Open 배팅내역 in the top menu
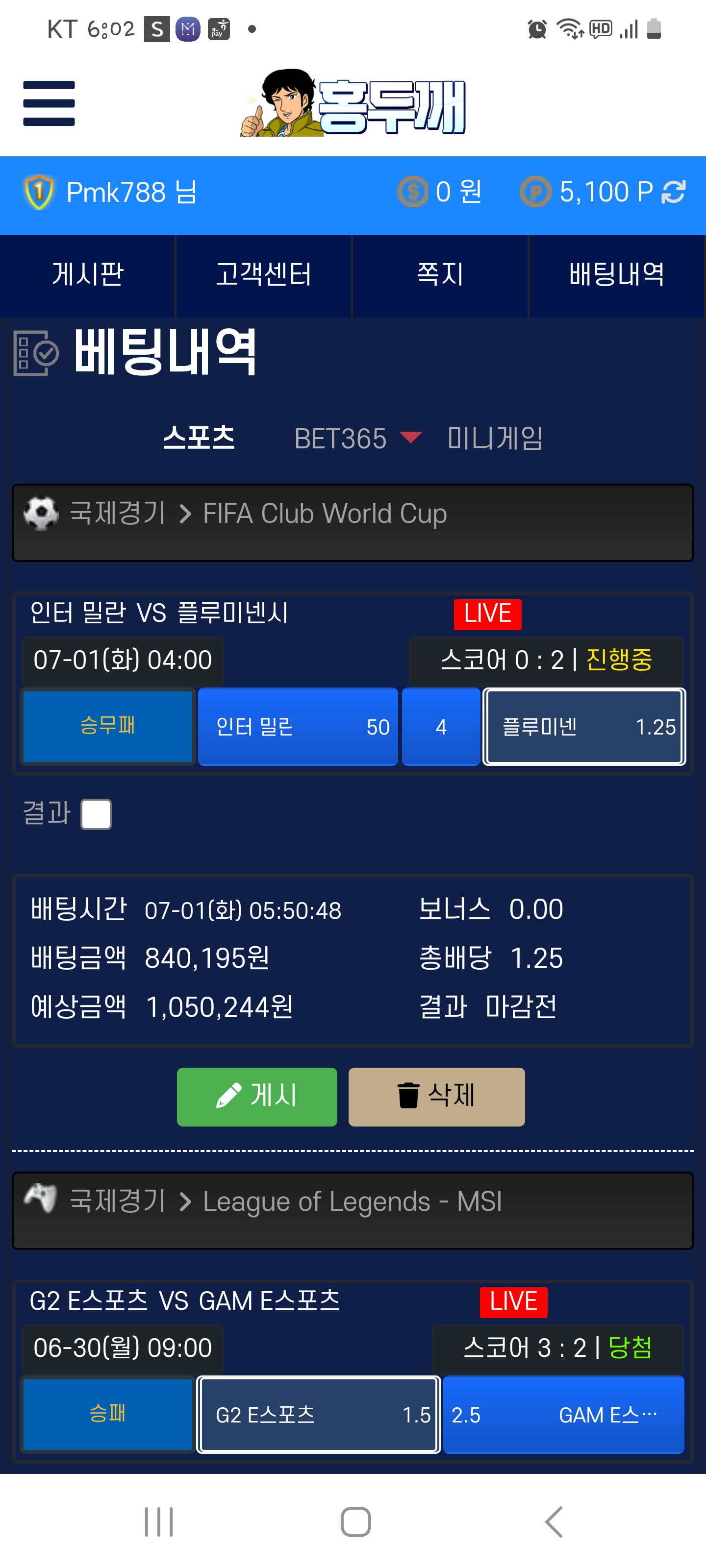 [616, 275]
